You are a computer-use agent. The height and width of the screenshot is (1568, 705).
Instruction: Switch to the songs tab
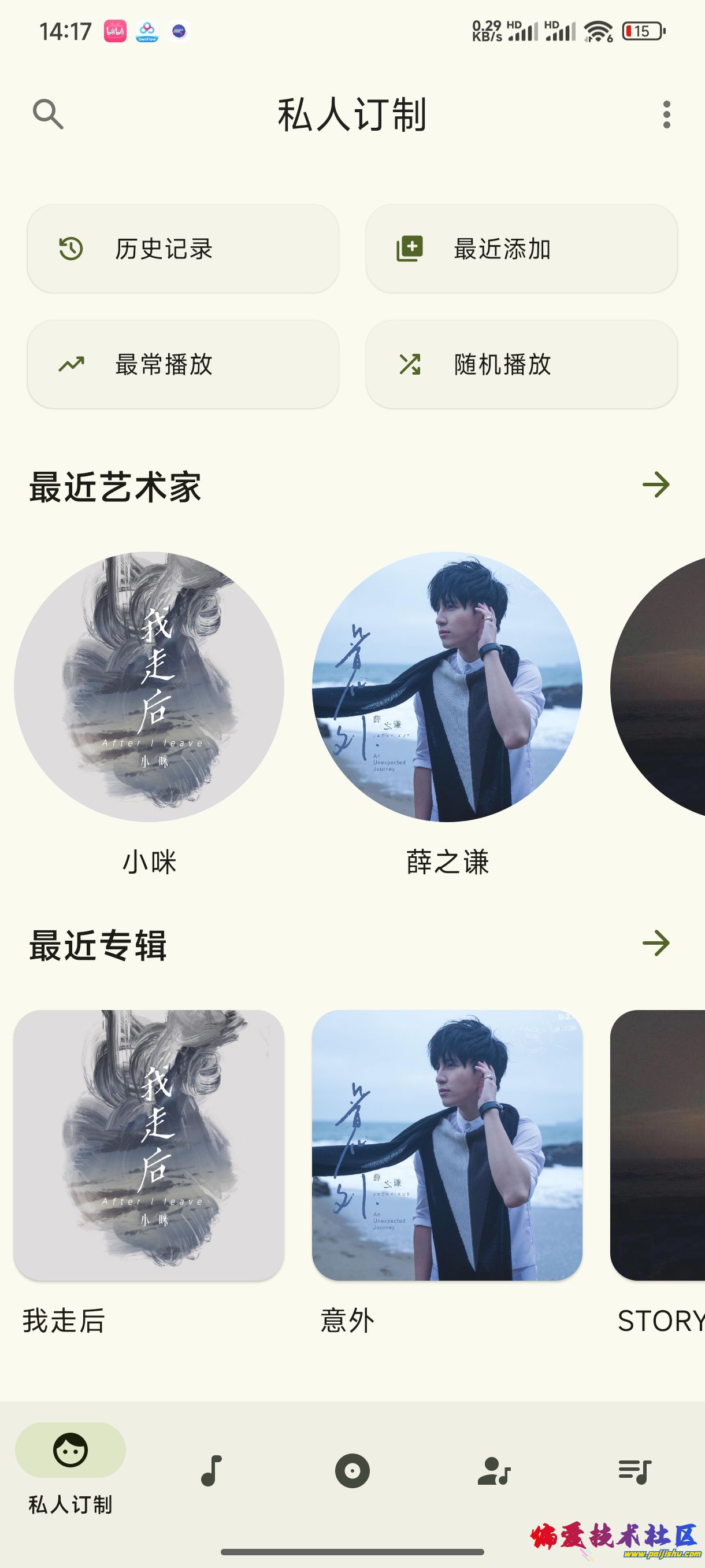[211, 1471]
